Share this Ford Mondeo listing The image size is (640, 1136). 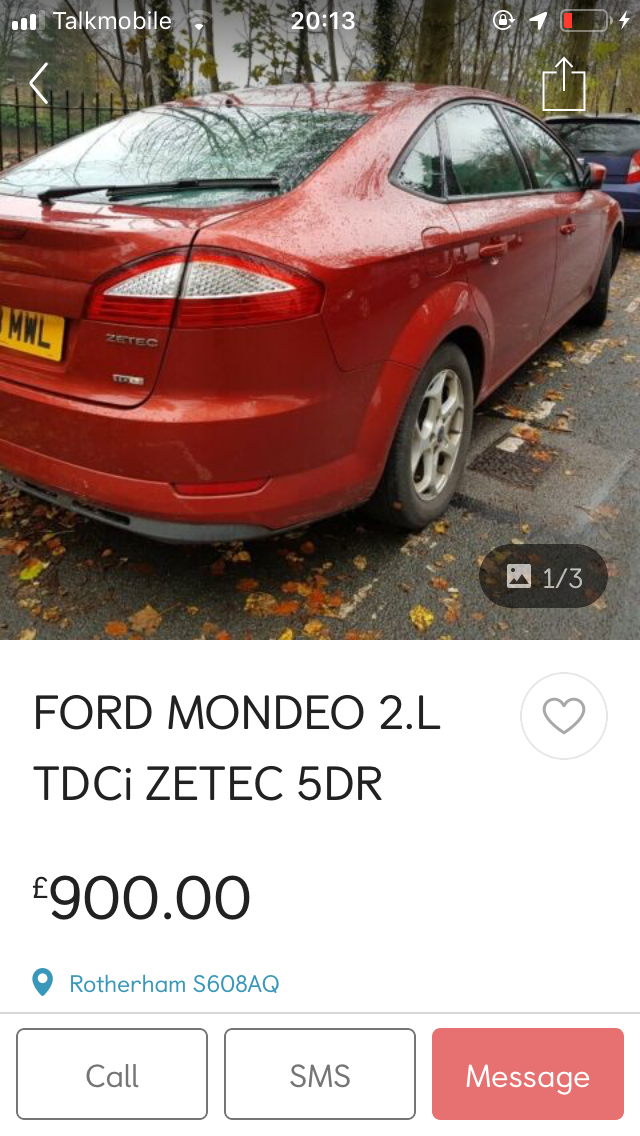pos(564,84)
